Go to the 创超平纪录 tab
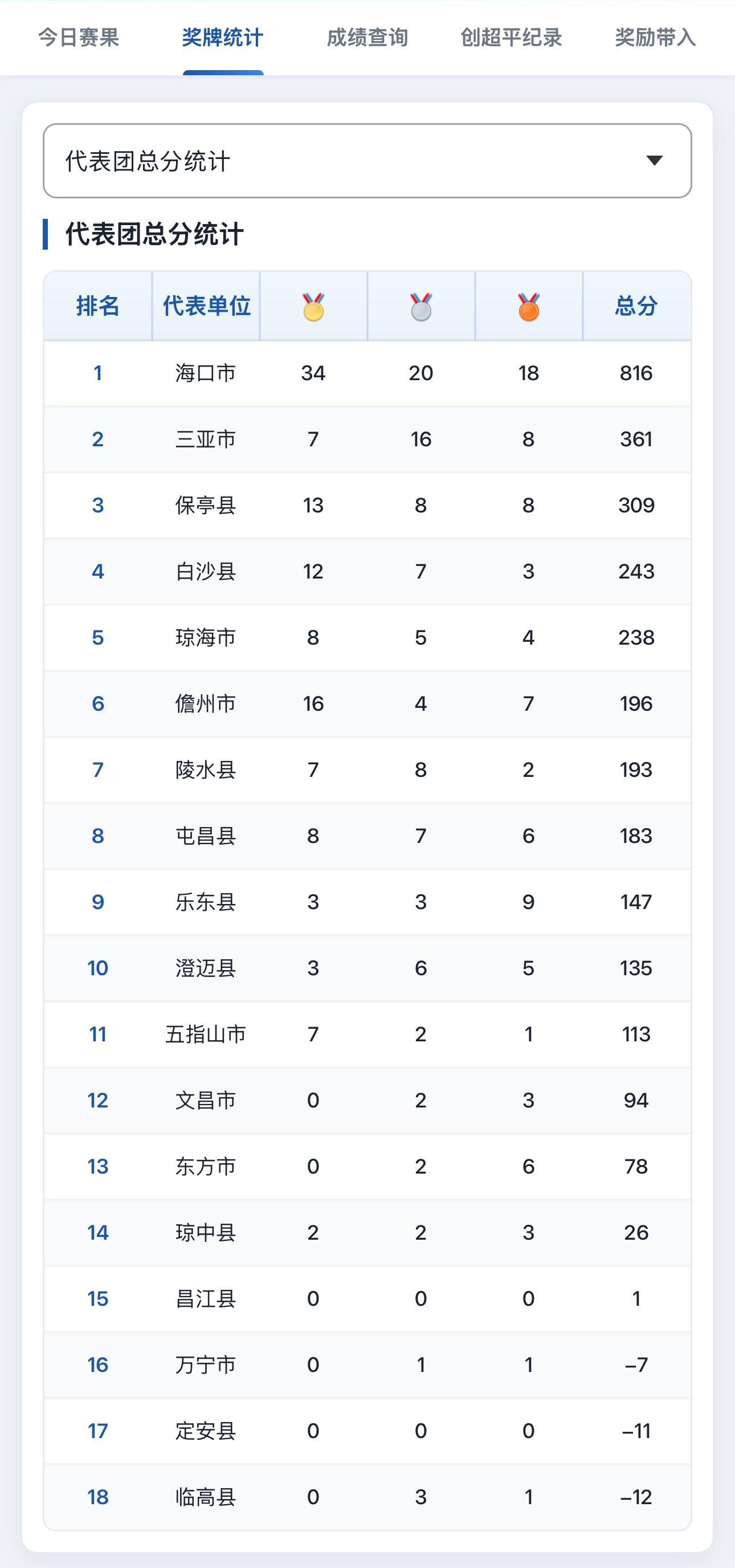Viewport: 735px width, 1568px height. click(x=511, y=38)
